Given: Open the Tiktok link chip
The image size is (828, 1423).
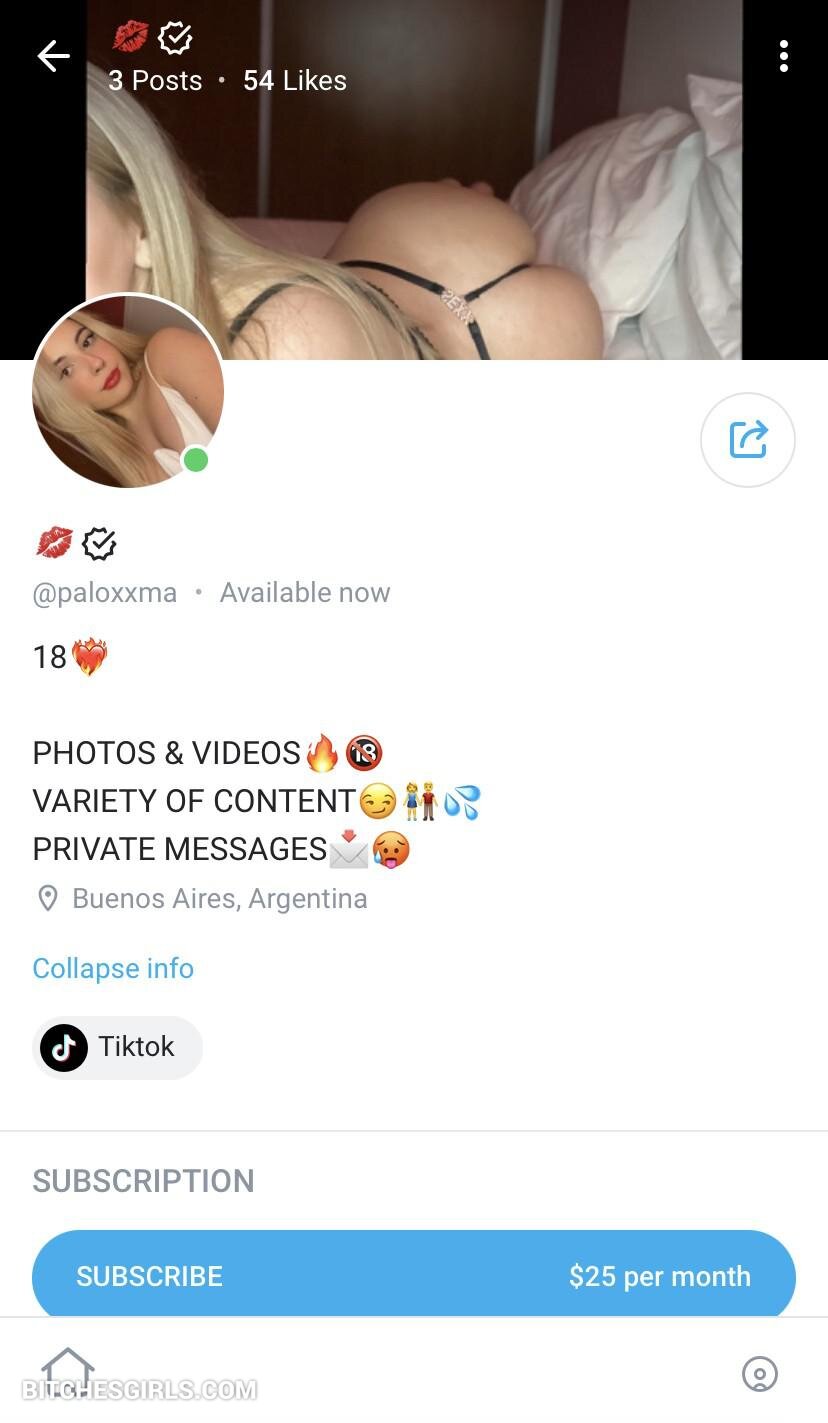Looking at the screenshot, I should (x=117, y=1047).
